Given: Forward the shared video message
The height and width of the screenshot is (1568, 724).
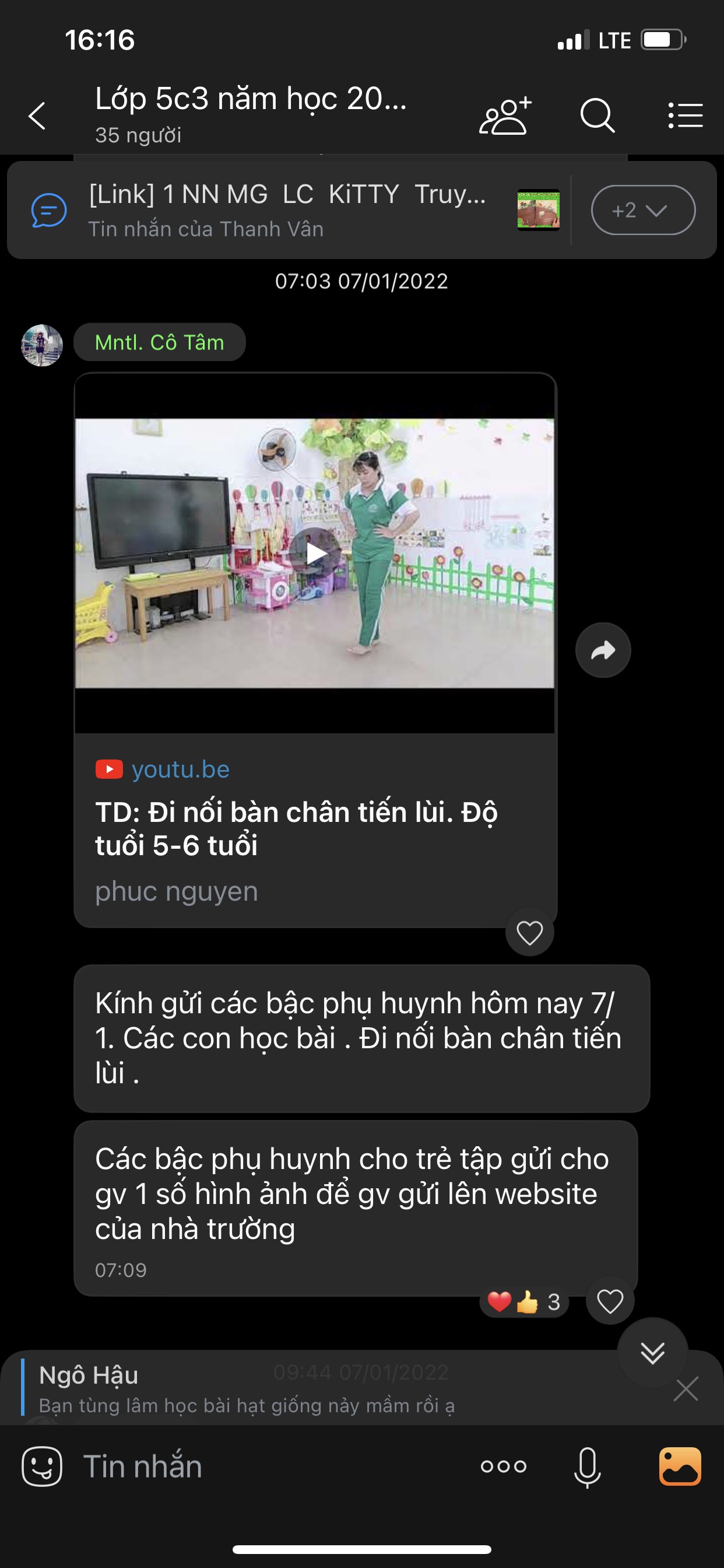Looking at the screenshot, I should click(603, 650).
